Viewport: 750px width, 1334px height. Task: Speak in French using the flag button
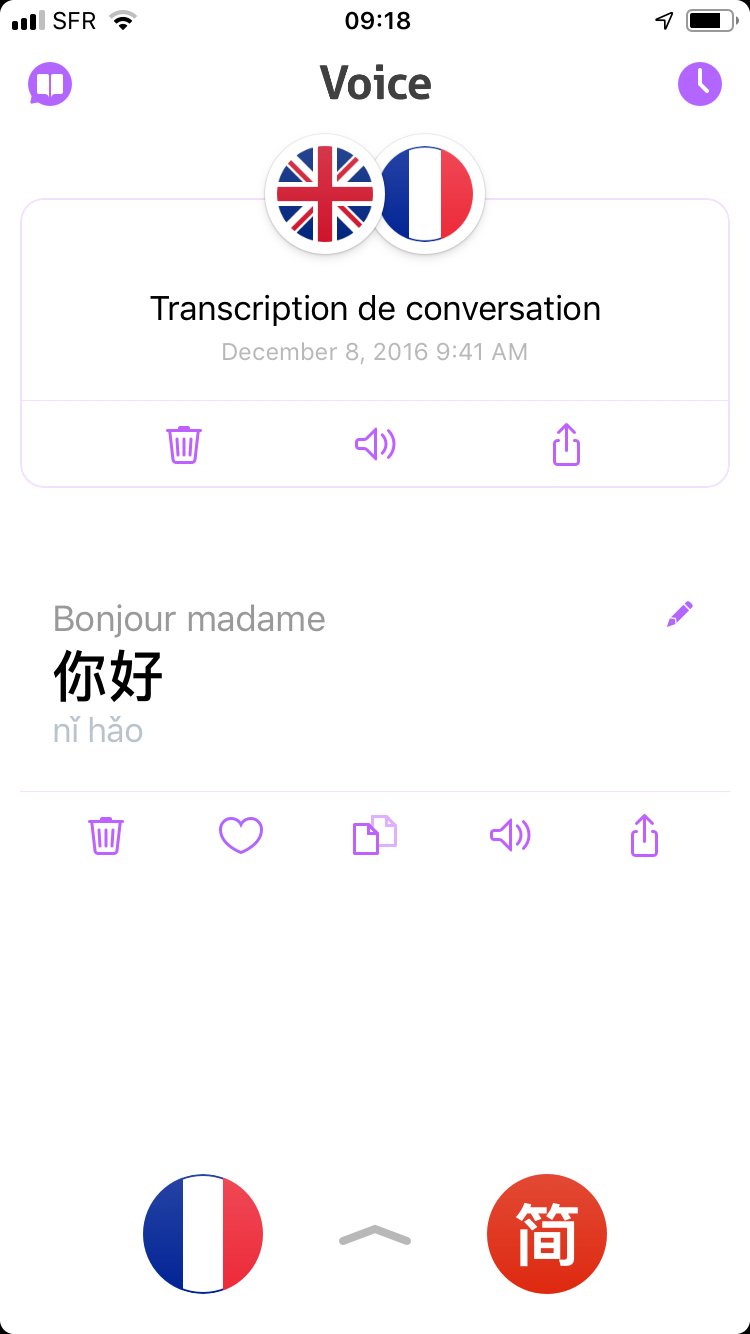[203, 1234]
